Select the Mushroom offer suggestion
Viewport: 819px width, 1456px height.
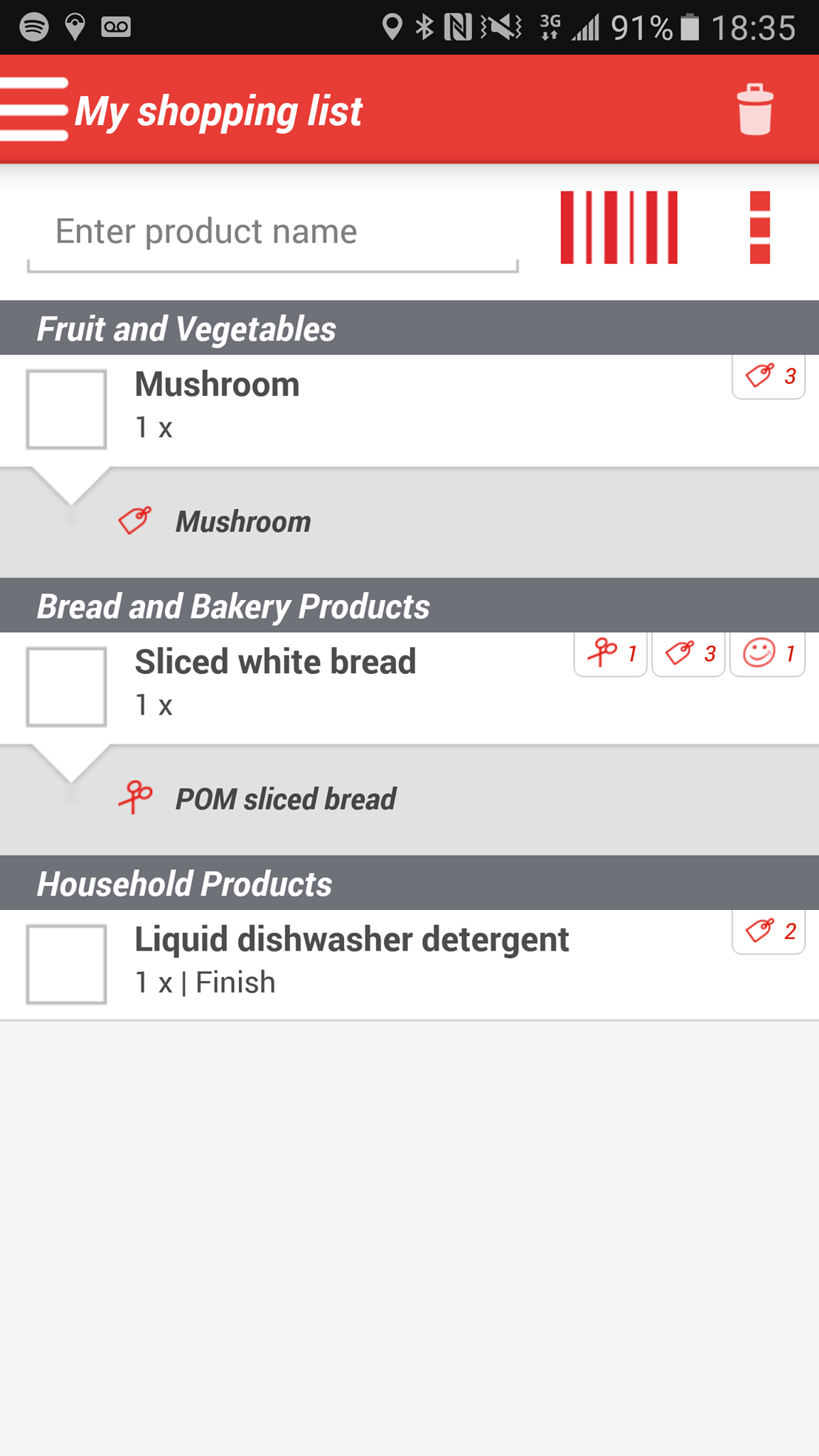tap(242, 522)
